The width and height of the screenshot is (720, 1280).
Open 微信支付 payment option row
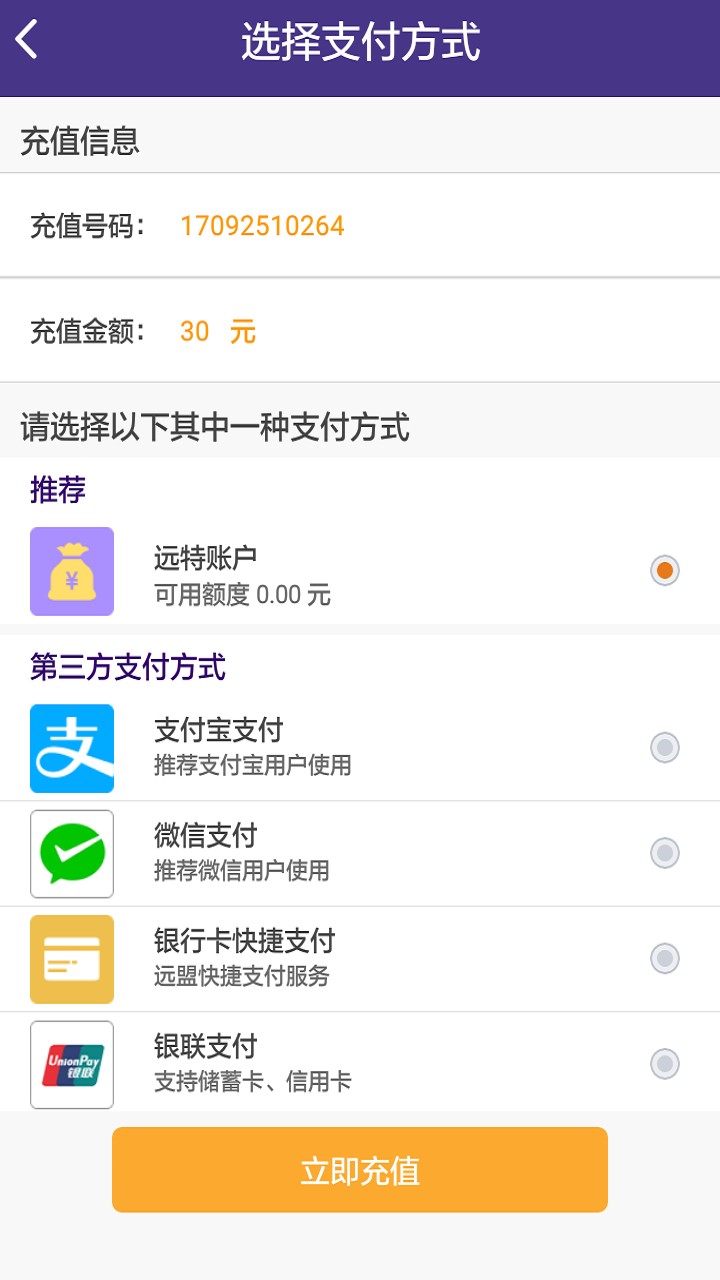[300, 853]
